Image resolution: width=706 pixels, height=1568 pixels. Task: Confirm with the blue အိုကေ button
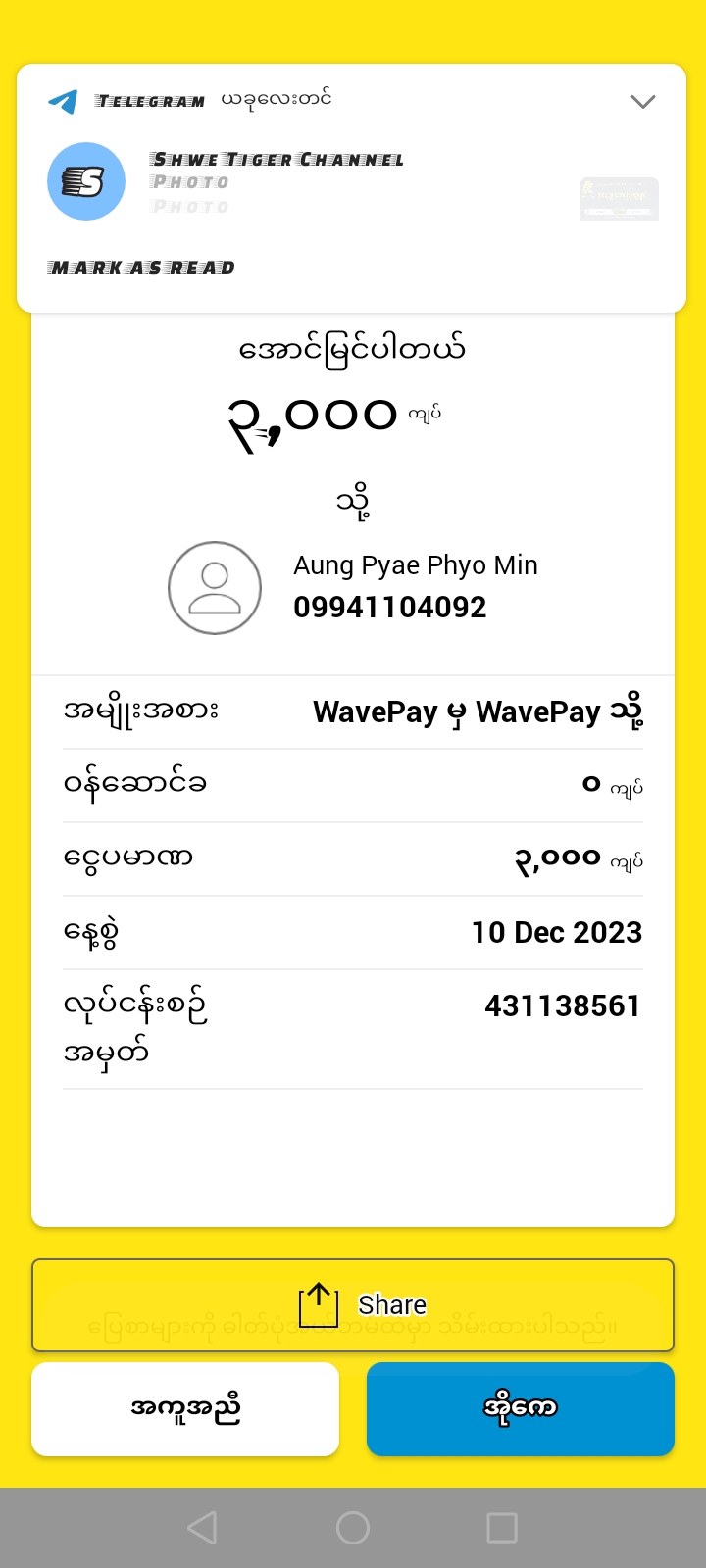[521, 1409]
